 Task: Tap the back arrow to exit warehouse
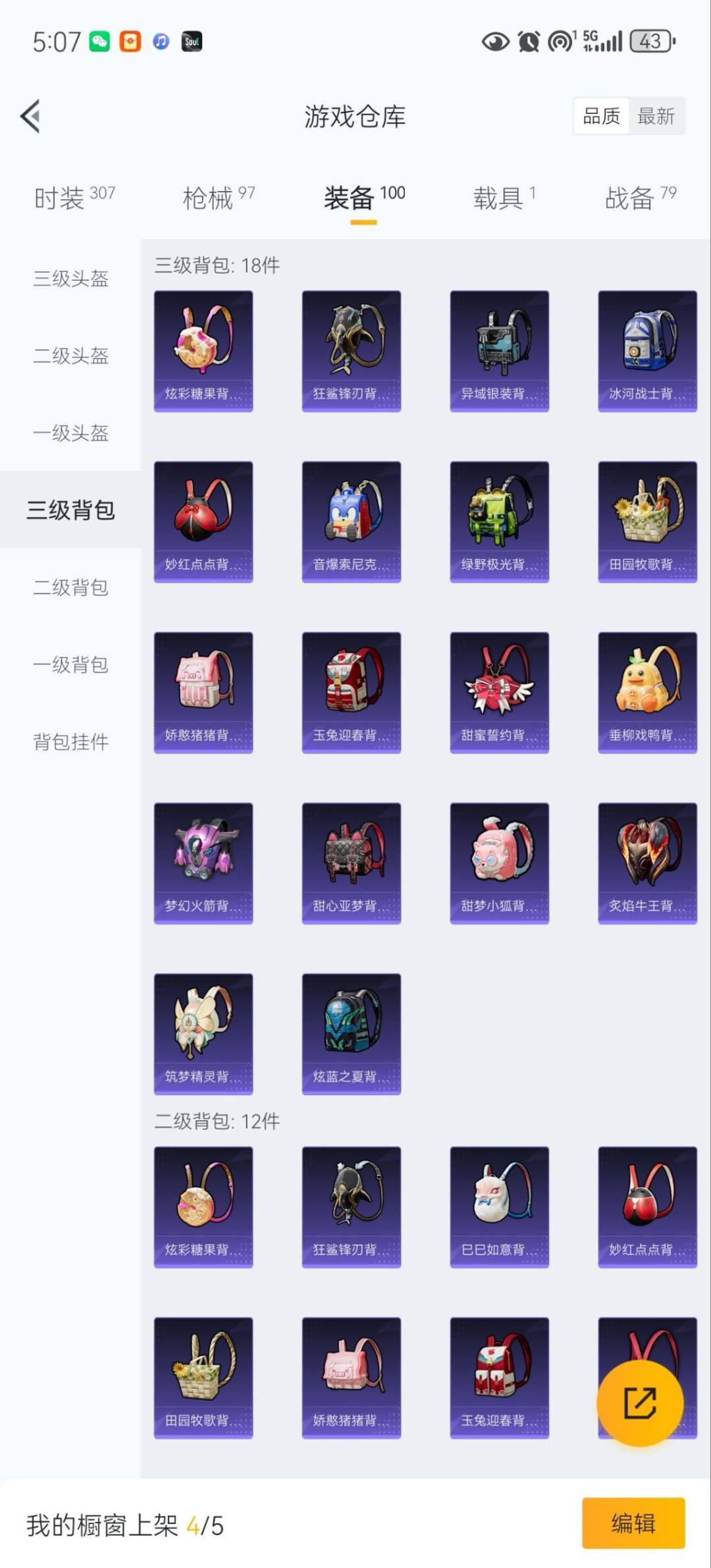(x=30, y=115)
